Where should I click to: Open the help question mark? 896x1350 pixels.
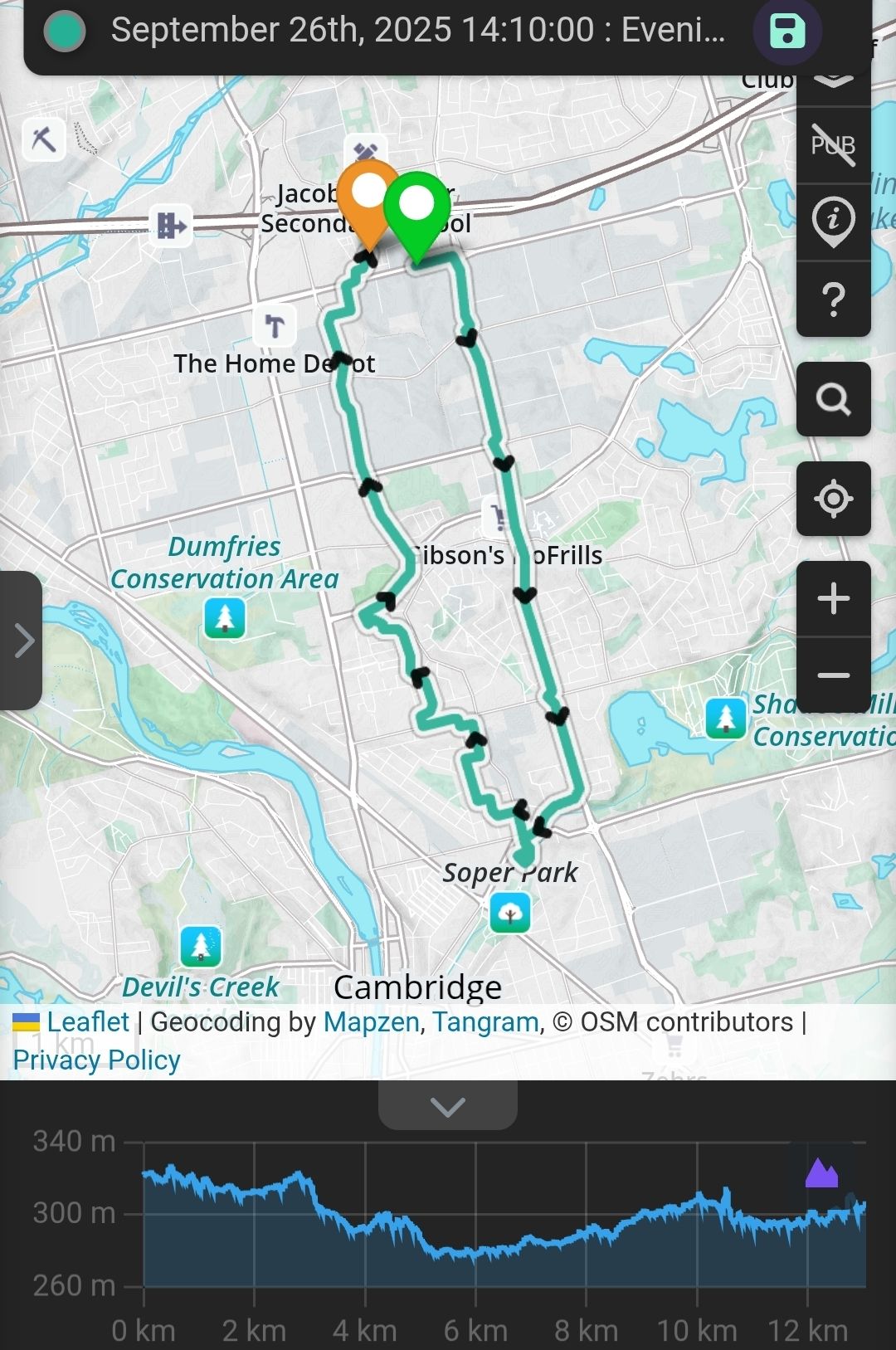[833, 299]
